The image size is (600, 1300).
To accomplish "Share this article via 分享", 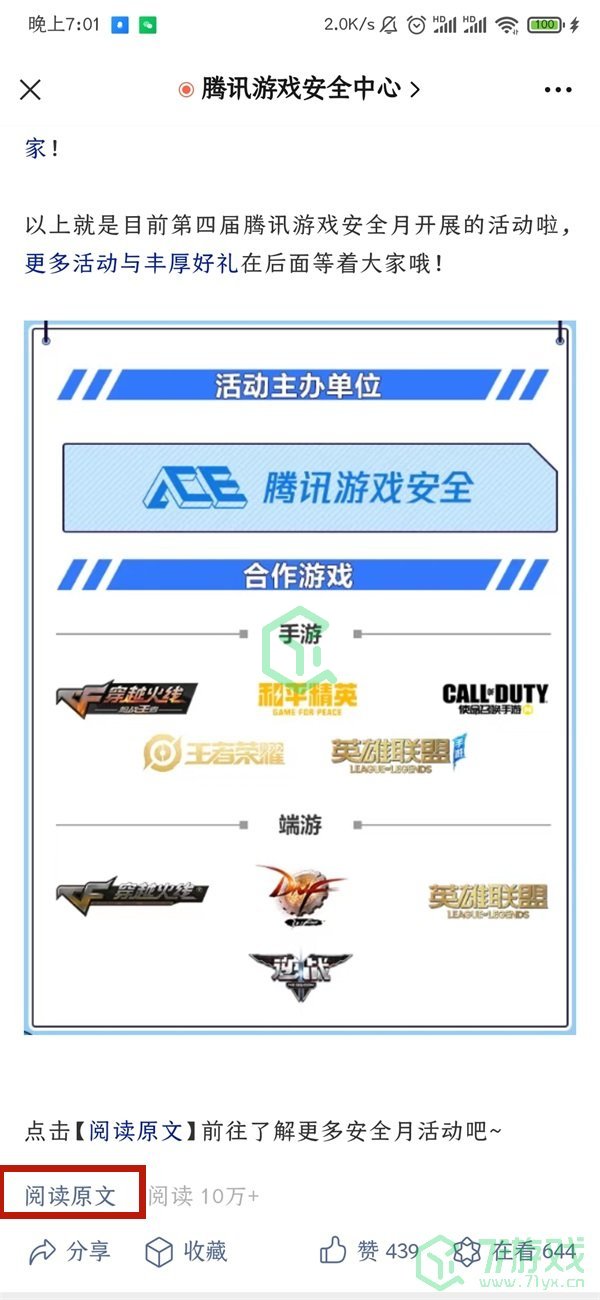I will click(70, 1250).
